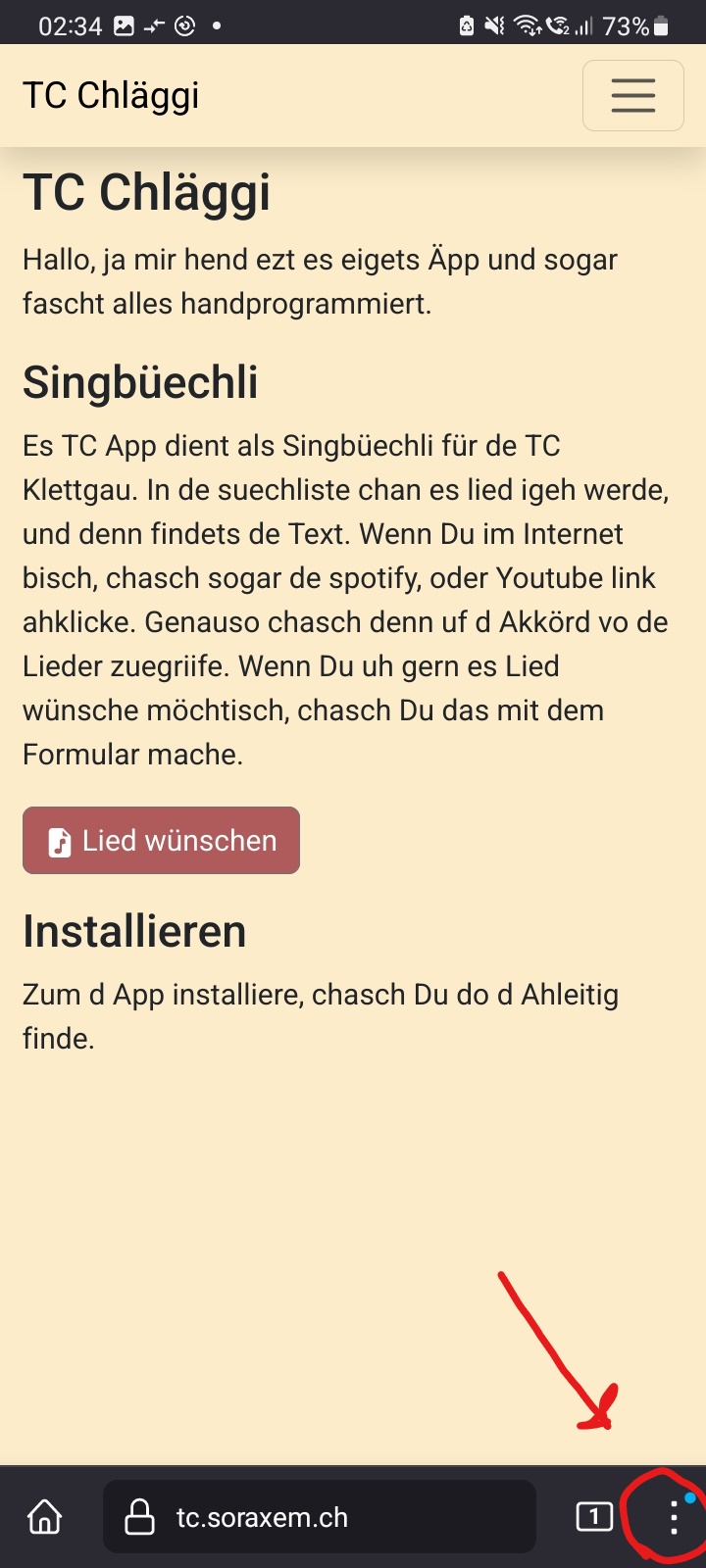The width and height of the screenshot is (706, 1568).
Task: Select the TC Chläggi page heading text
Action: pos(147,191)
